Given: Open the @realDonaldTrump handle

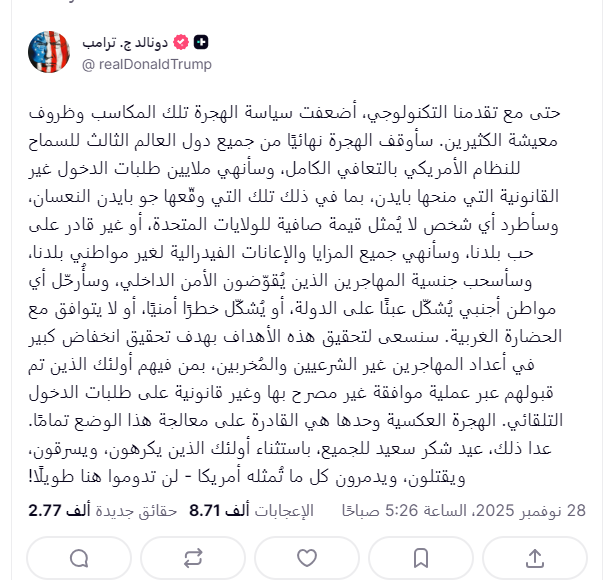Looking at the screenshot, I should click(x=145, y=63).
